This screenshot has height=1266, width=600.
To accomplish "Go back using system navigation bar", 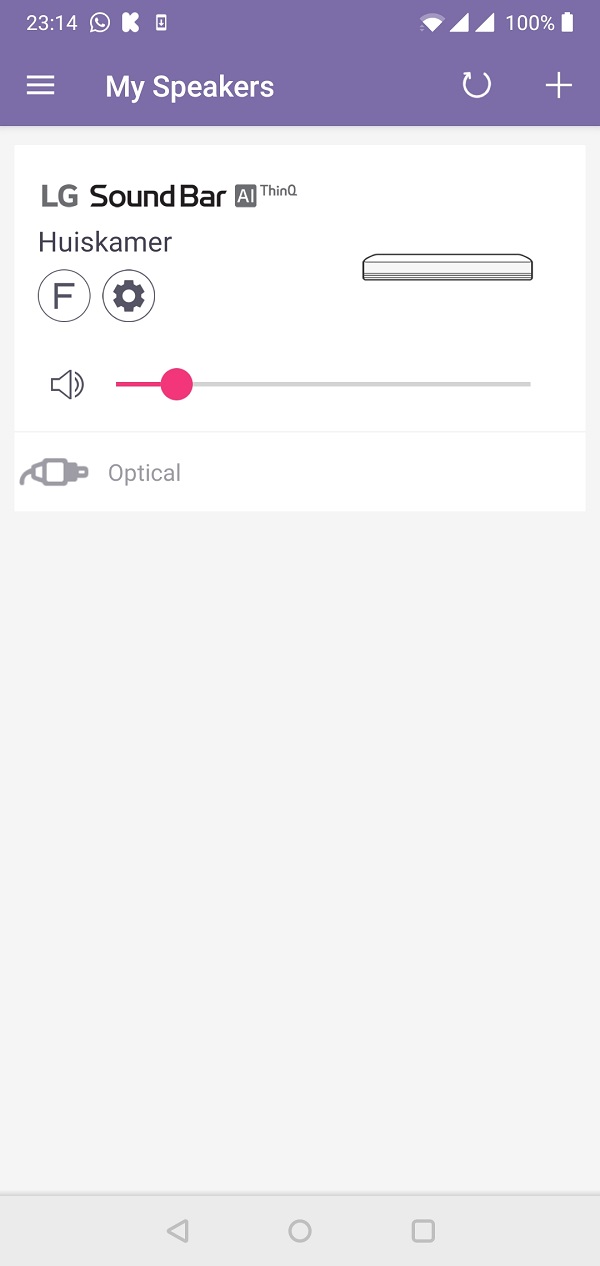I will [178, 1230].
